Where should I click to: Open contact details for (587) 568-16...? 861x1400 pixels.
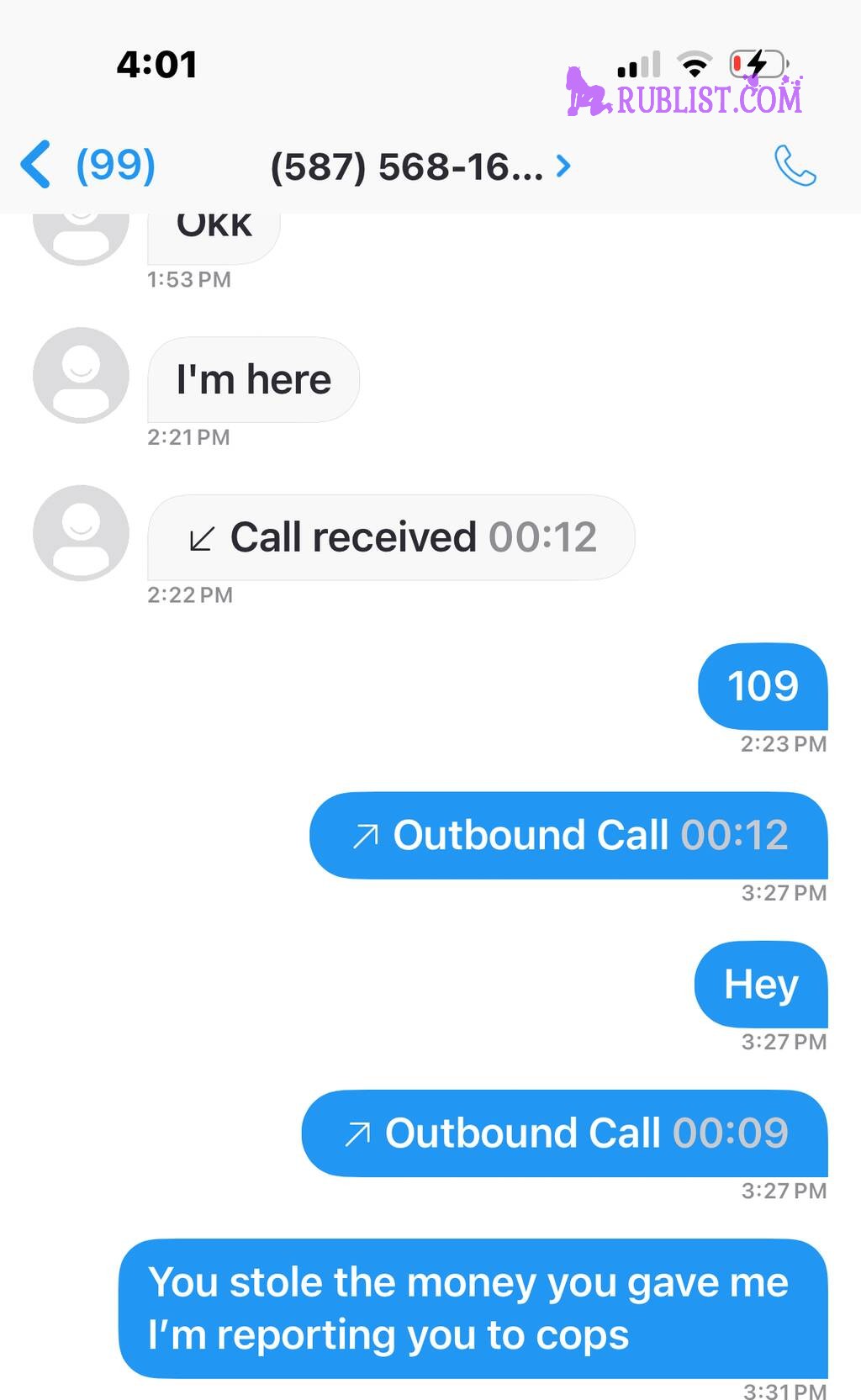pyautogui.click(x=420, y=166)
